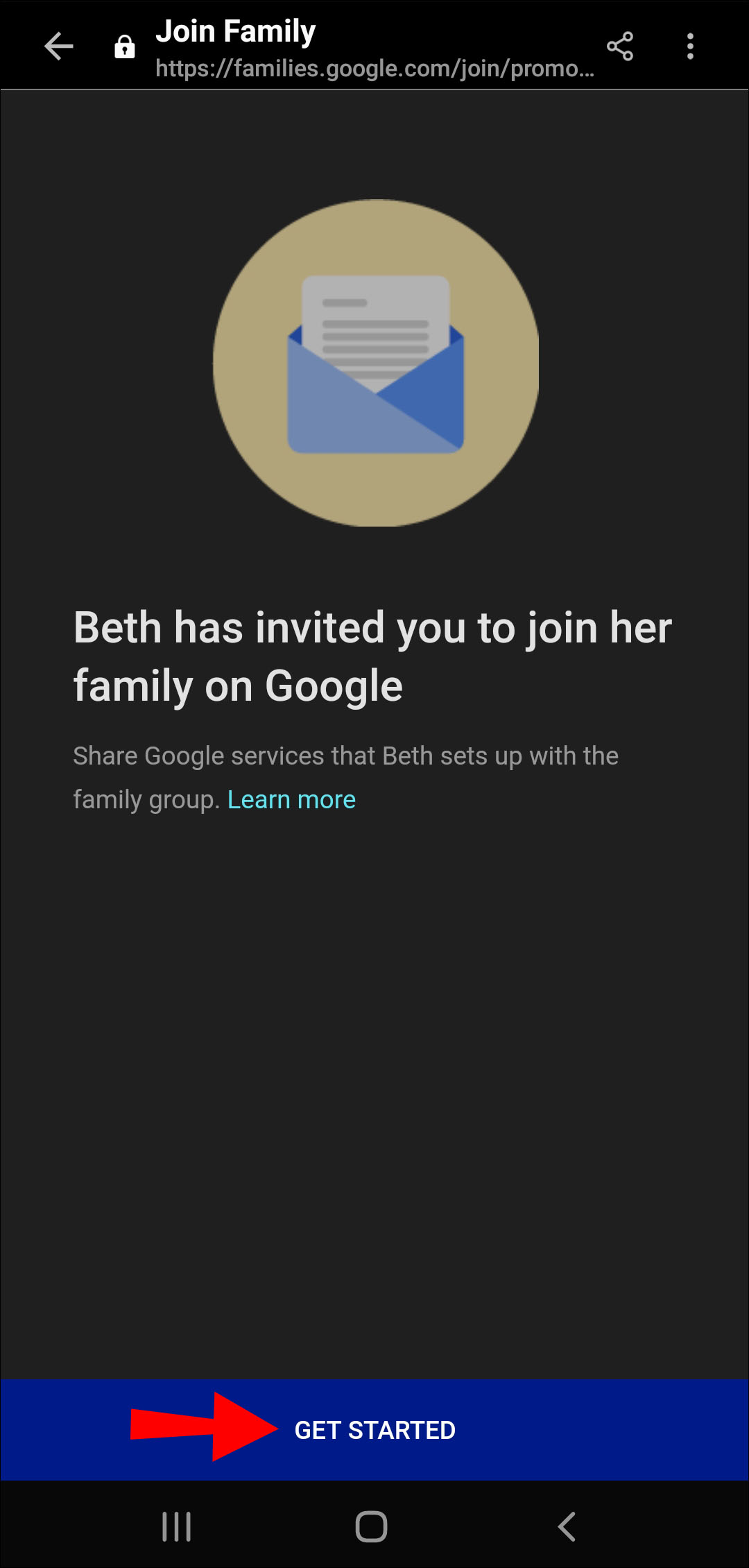View site security via the lock icon
749x1568 pixels.
[x=124, y=47]
